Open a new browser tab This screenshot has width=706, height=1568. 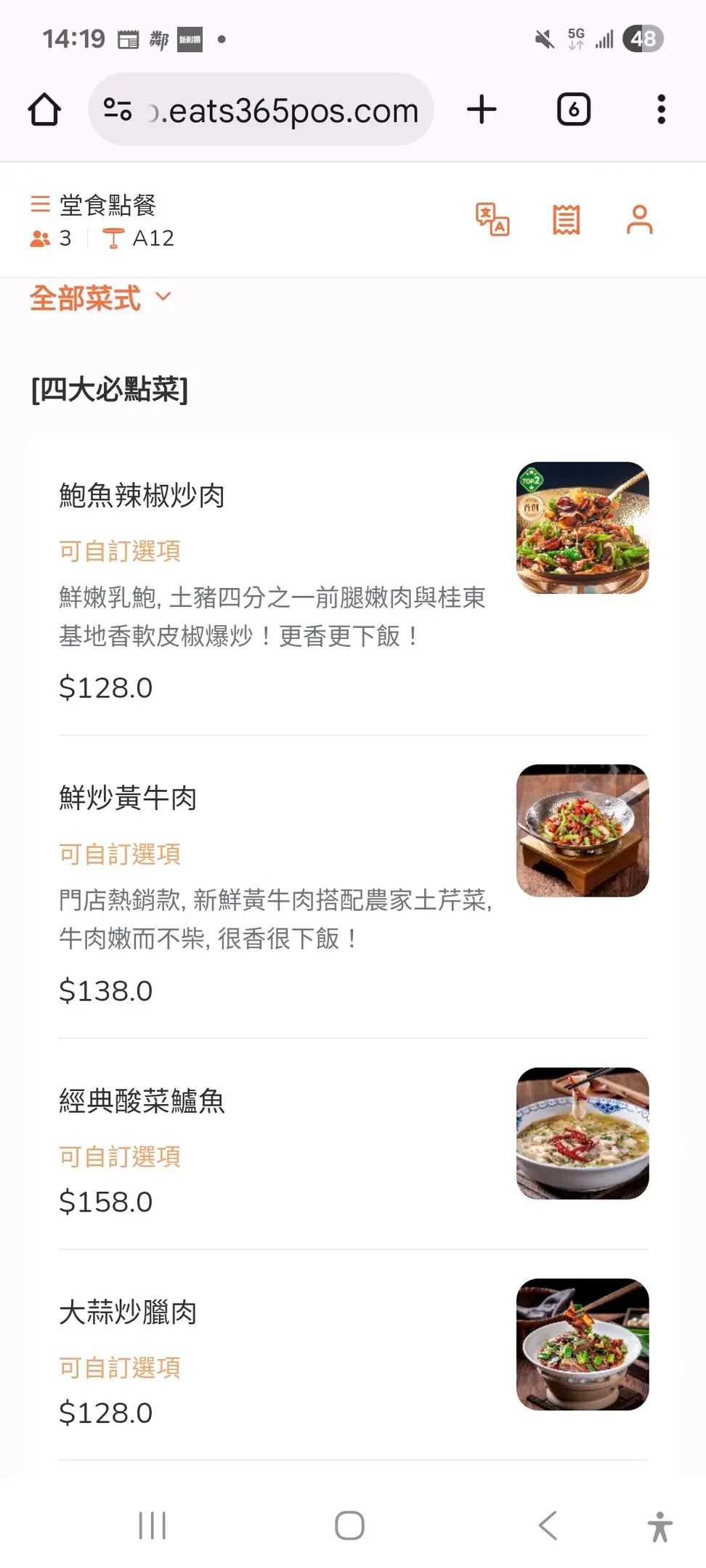click(x=482, y=110)
